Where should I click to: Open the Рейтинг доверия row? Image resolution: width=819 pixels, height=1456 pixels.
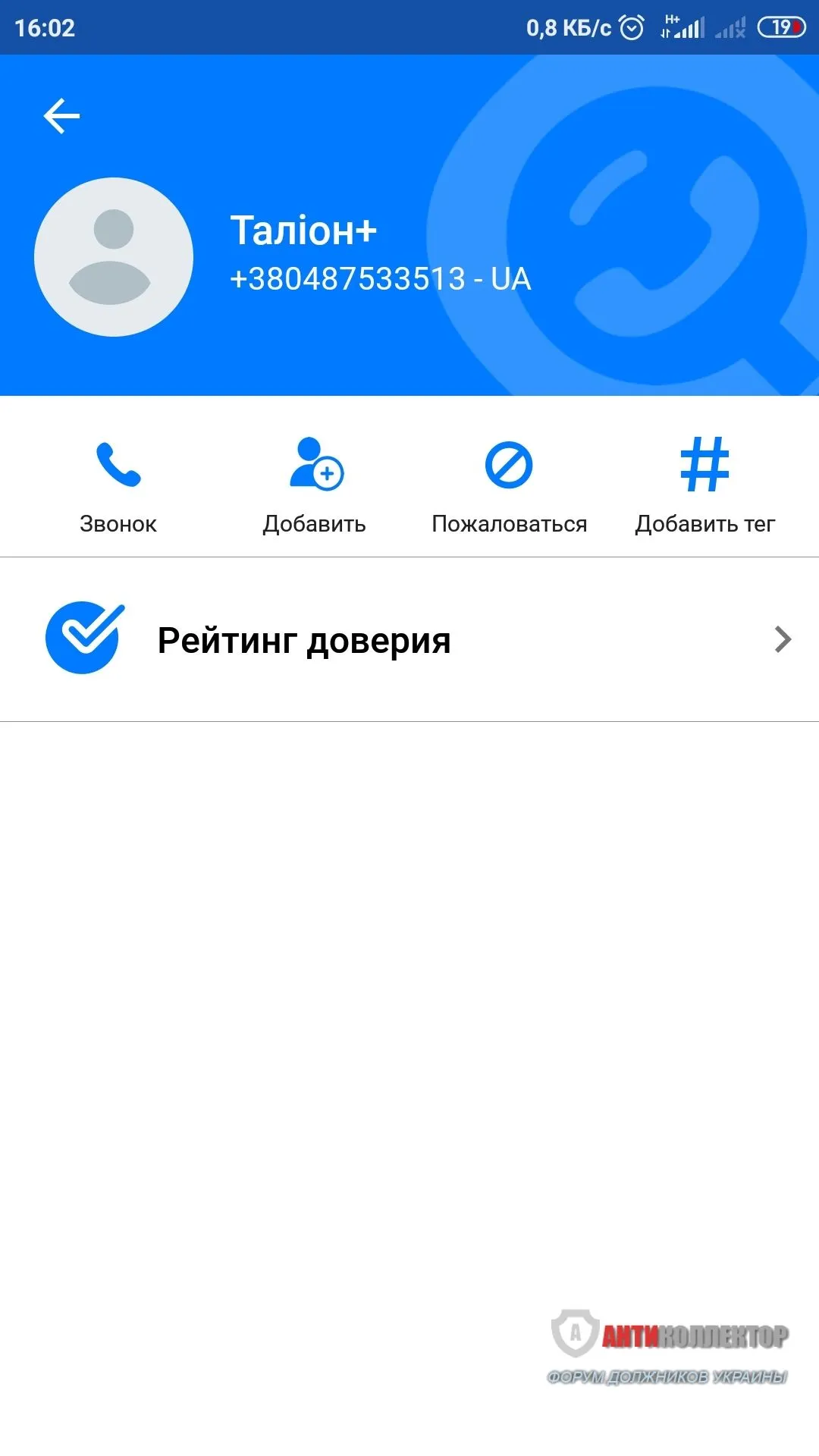[x=409, y=640]
